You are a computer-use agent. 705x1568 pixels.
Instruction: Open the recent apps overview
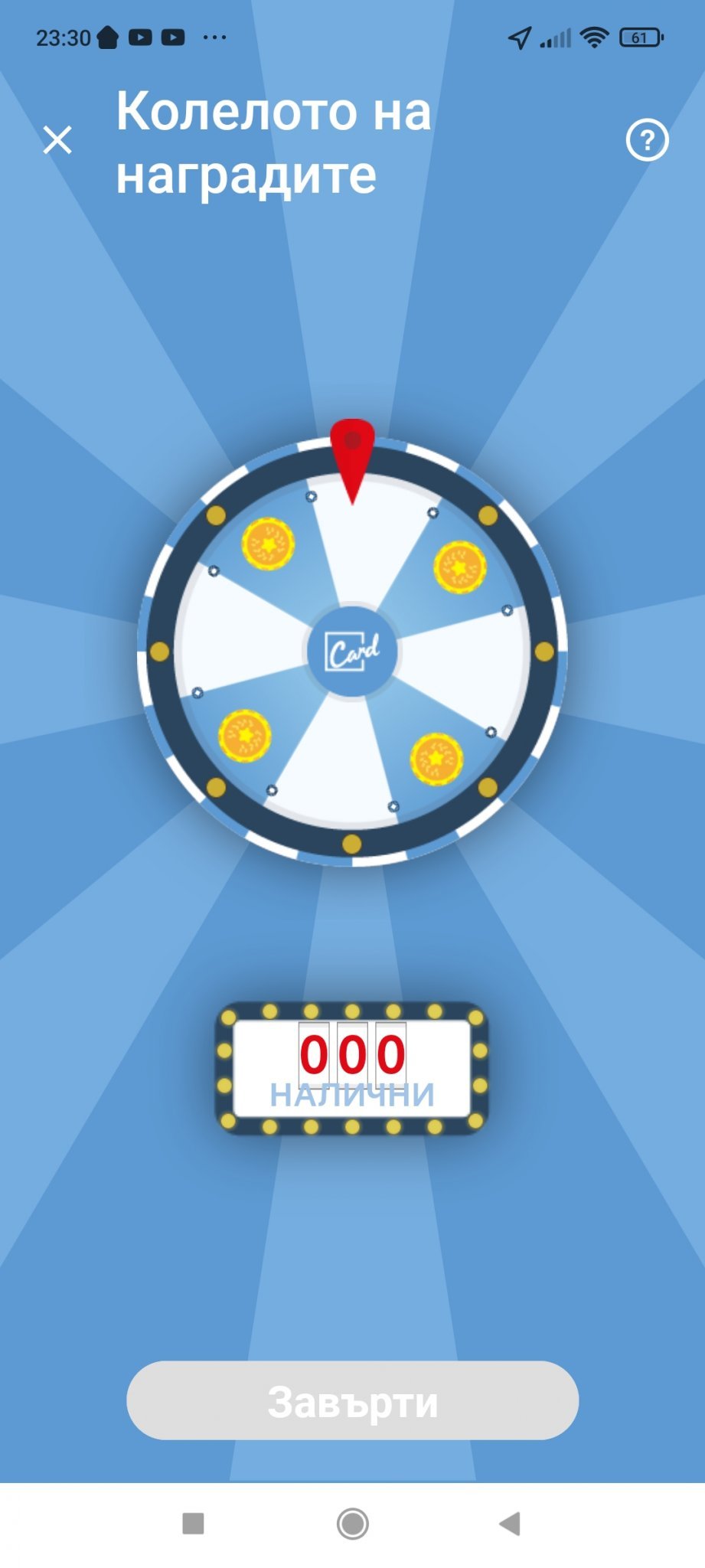coord(193,1524)
